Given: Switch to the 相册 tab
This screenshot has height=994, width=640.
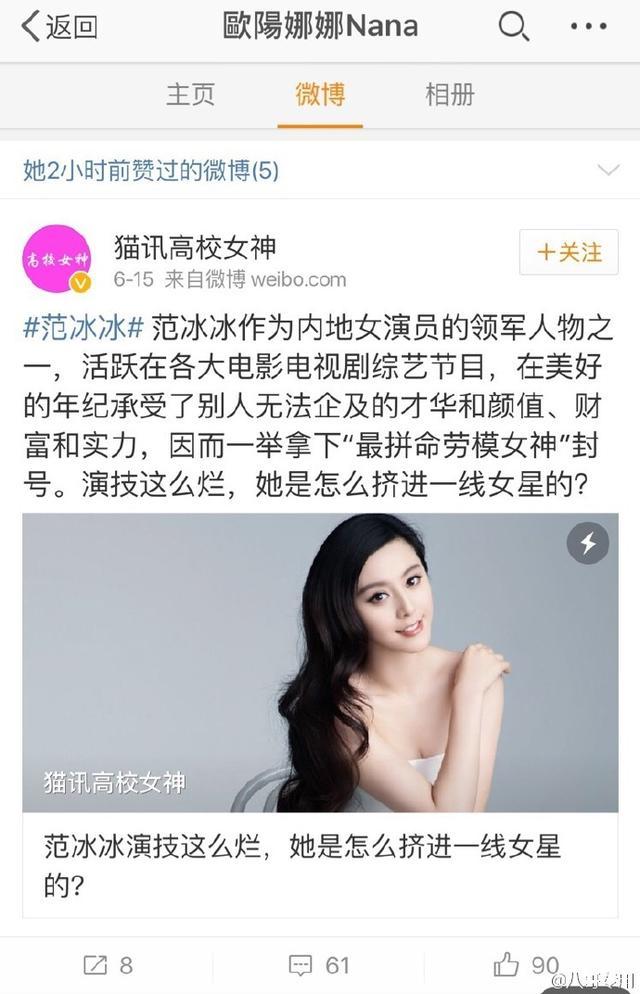Looking at the screenshot, I should click(x=449, y=95).
